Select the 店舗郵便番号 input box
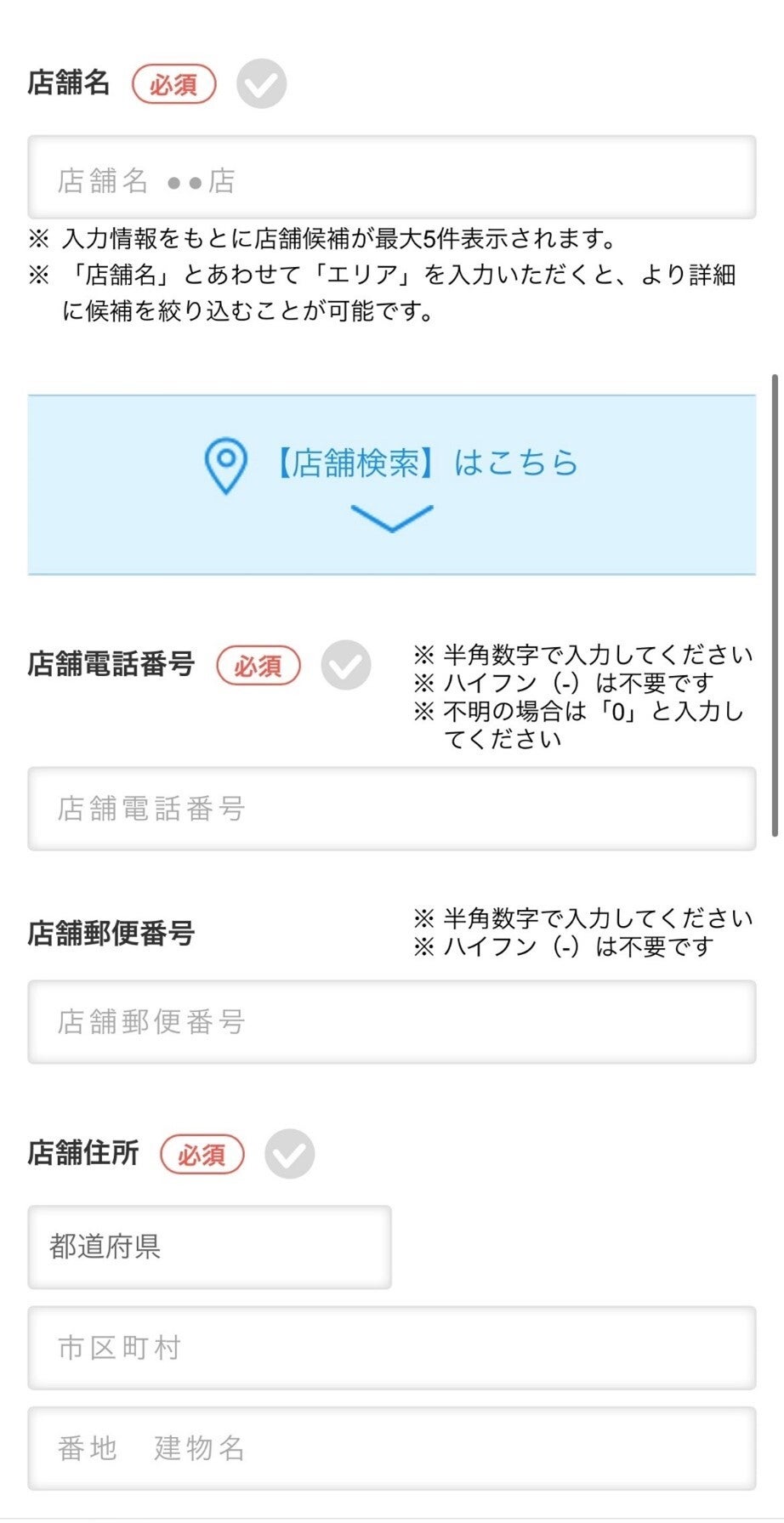 pyautogui.click(x=391, y=1022)
